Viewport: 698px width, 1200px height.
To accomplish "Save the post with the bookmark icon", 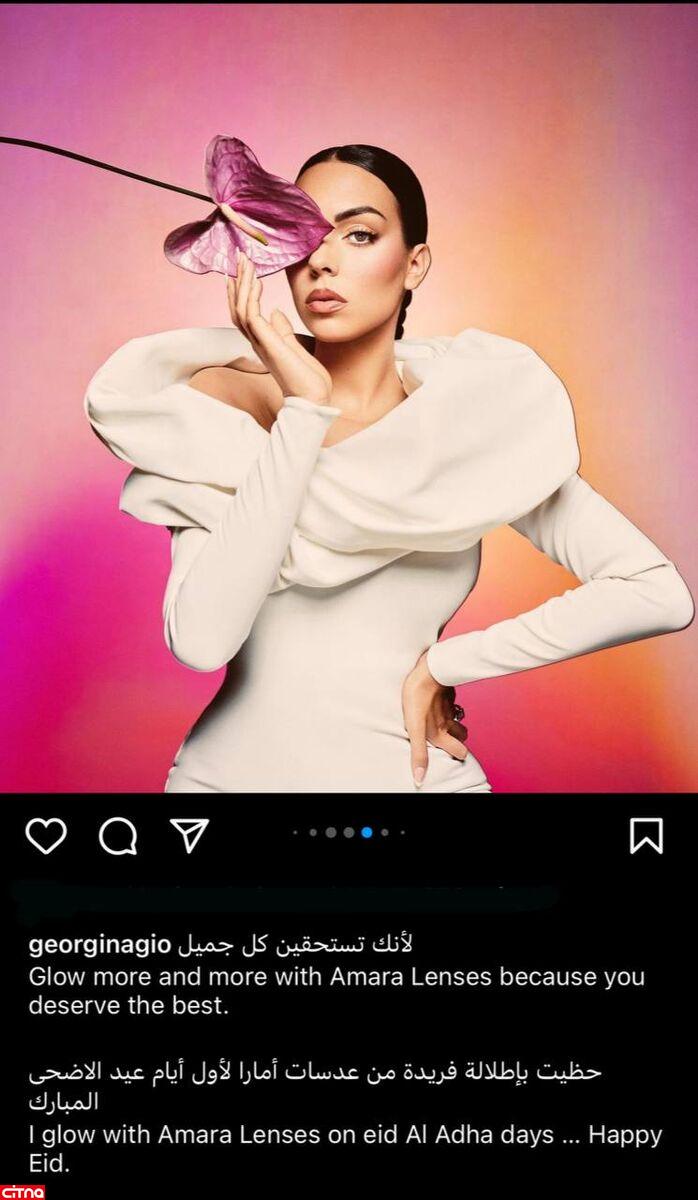I will tap(646, 835).
